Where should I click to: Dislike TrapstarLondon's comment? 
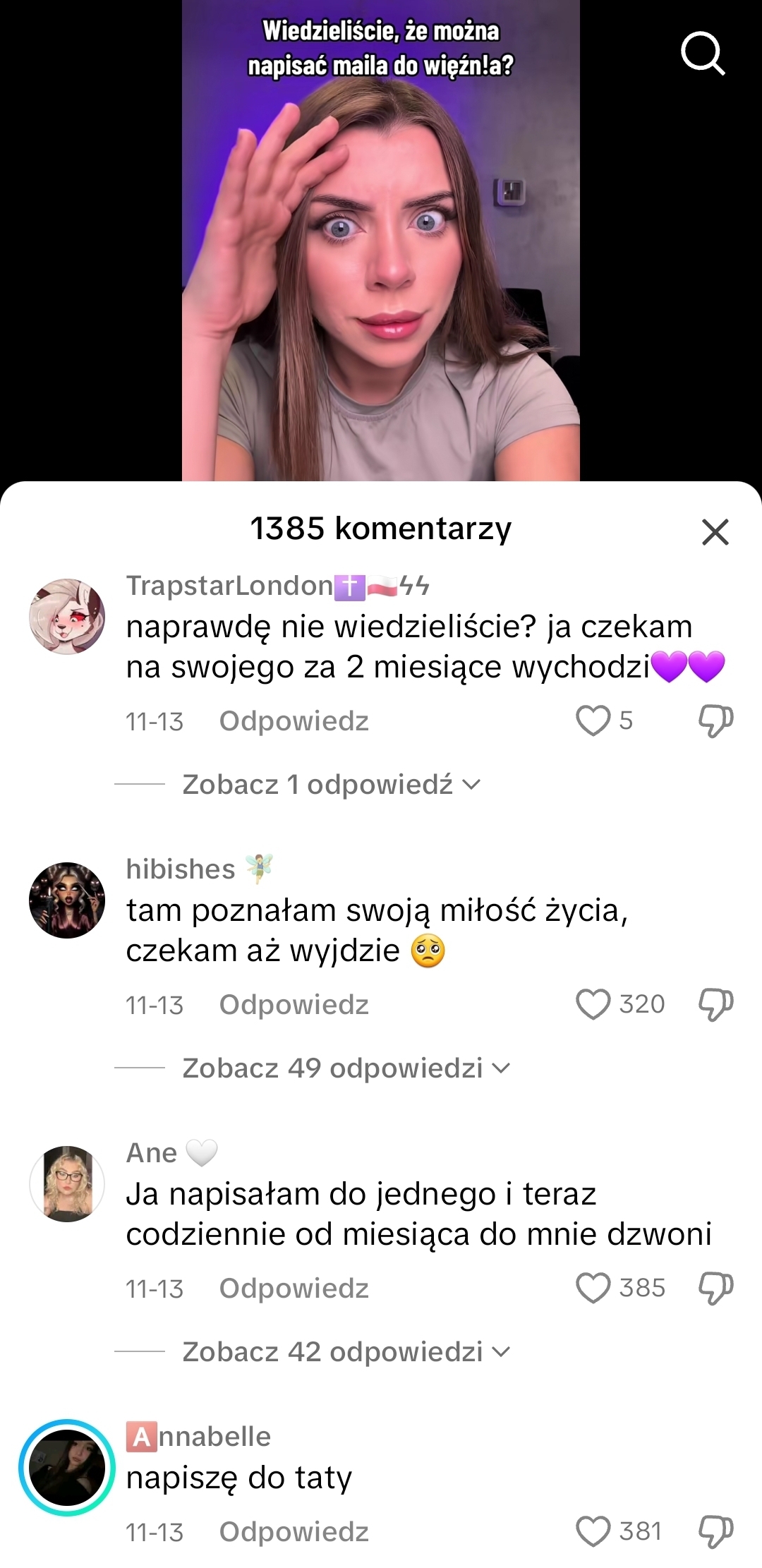(x=715, y=720)
